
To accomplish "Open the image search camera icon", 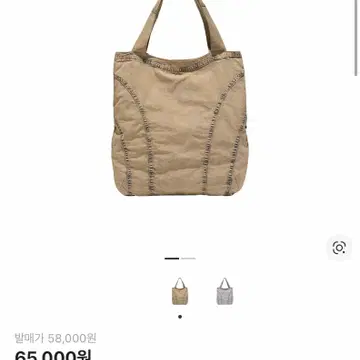I will tap(339, 248).
